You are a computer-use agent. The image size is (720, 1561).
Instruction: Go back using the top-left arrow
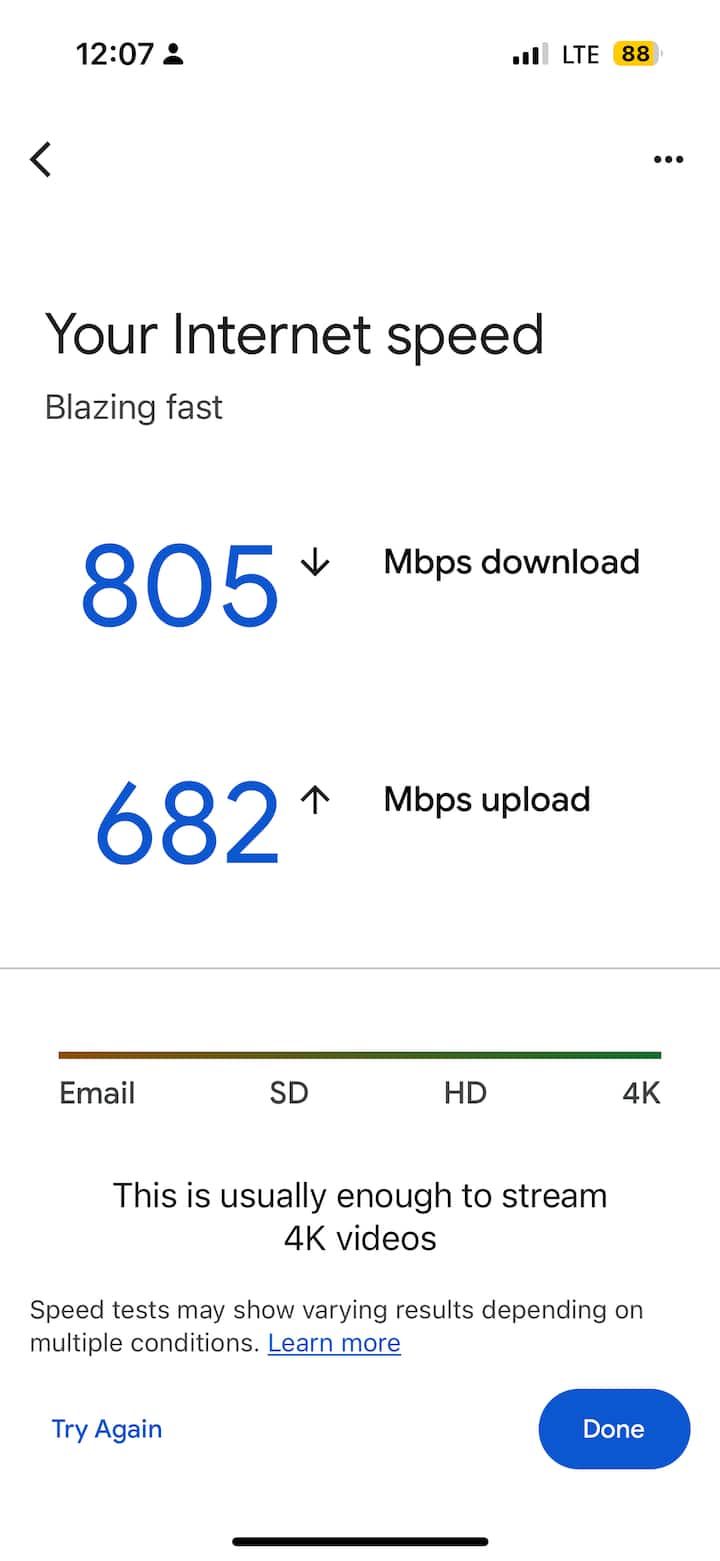pyautogui.click(x=40, y=160)
